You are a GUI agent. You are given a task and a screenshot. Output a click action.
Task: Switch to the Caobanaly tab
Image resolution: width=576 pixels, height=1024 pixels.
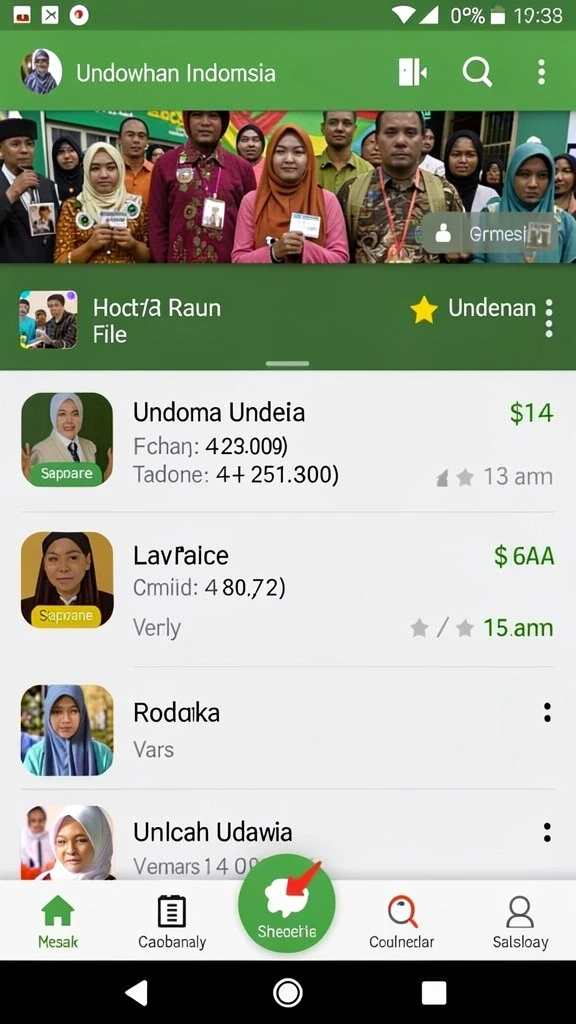[x=172, y=921]
